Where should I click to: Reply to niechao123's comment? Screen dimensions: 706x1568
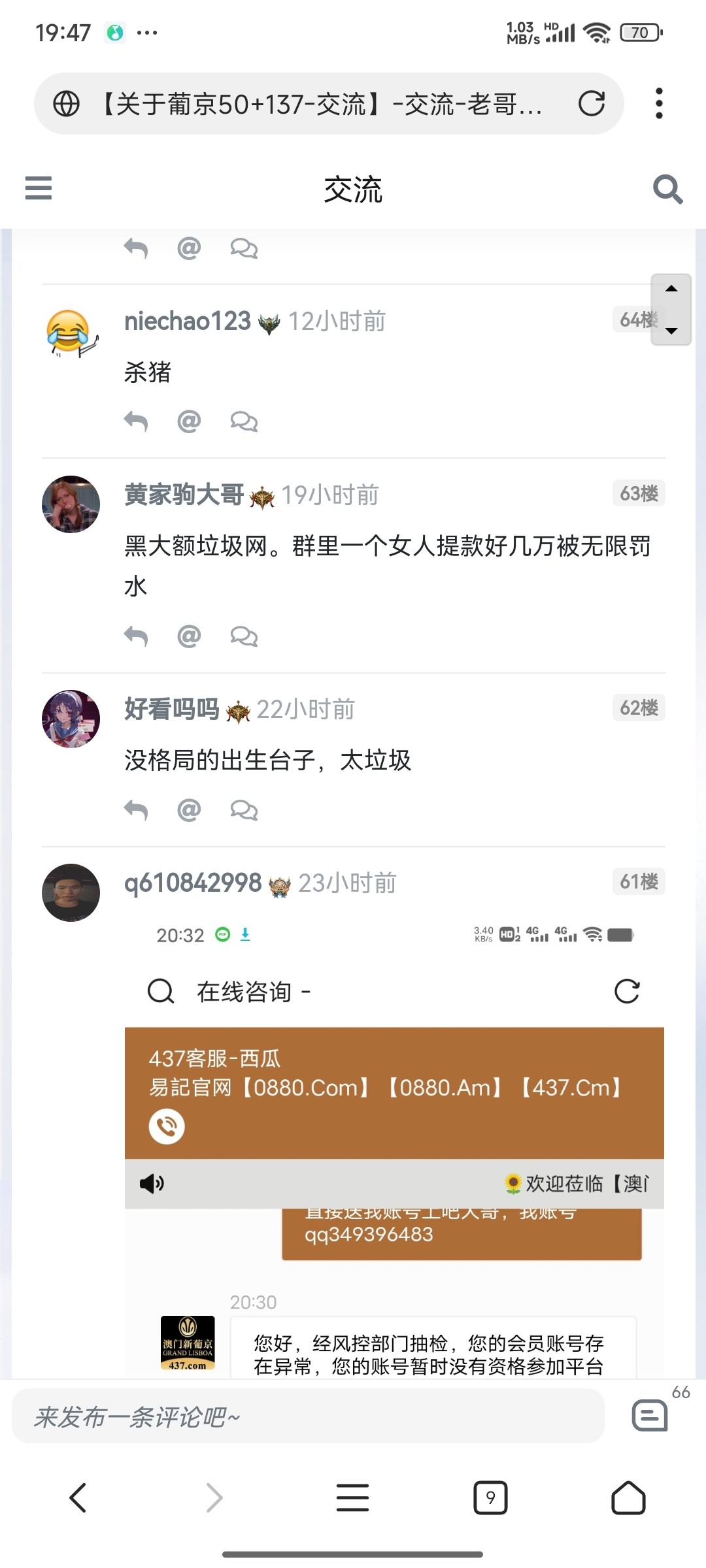point(136,421)
